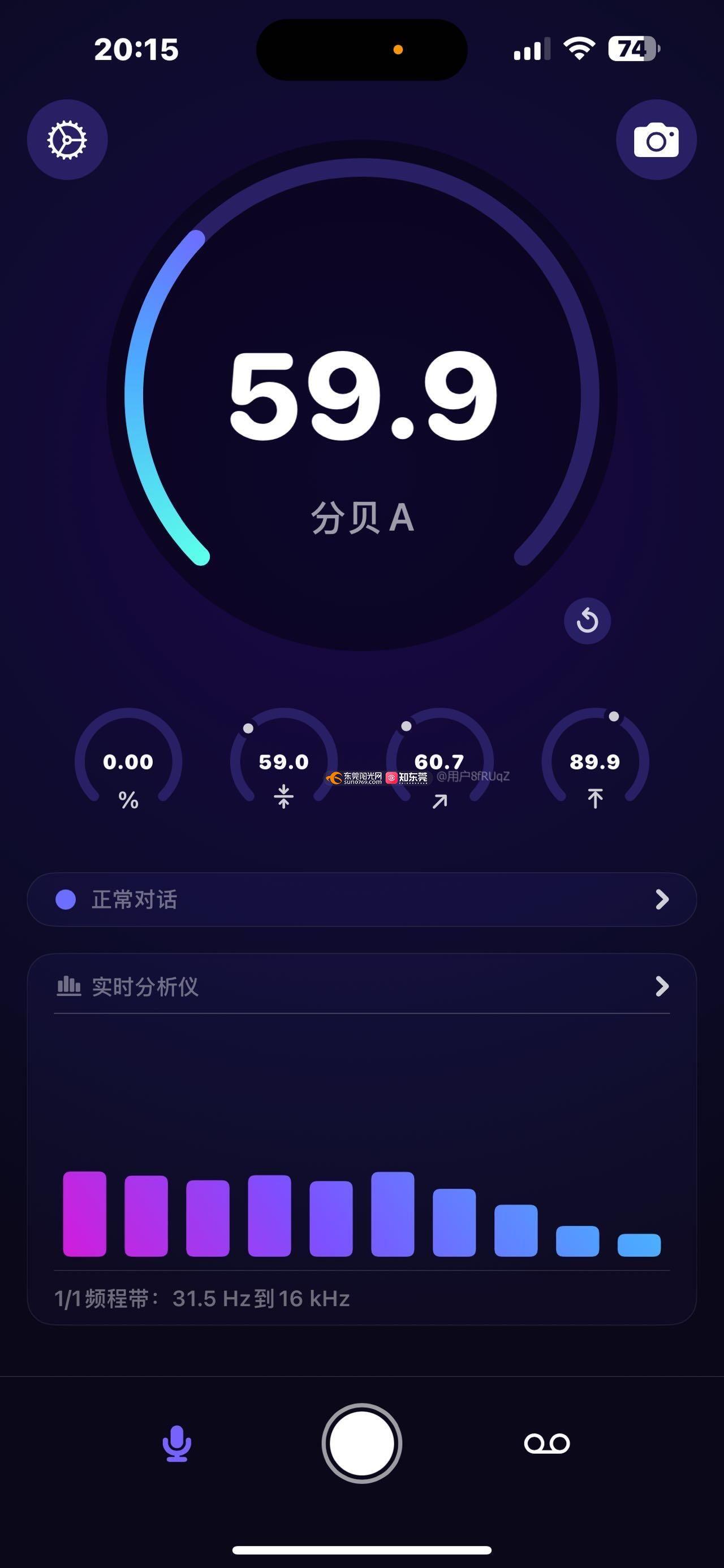Screen dimensions: 724x1568
Task: Tap the 89.9 maximum value gauge
Action: tap(595, 759)
